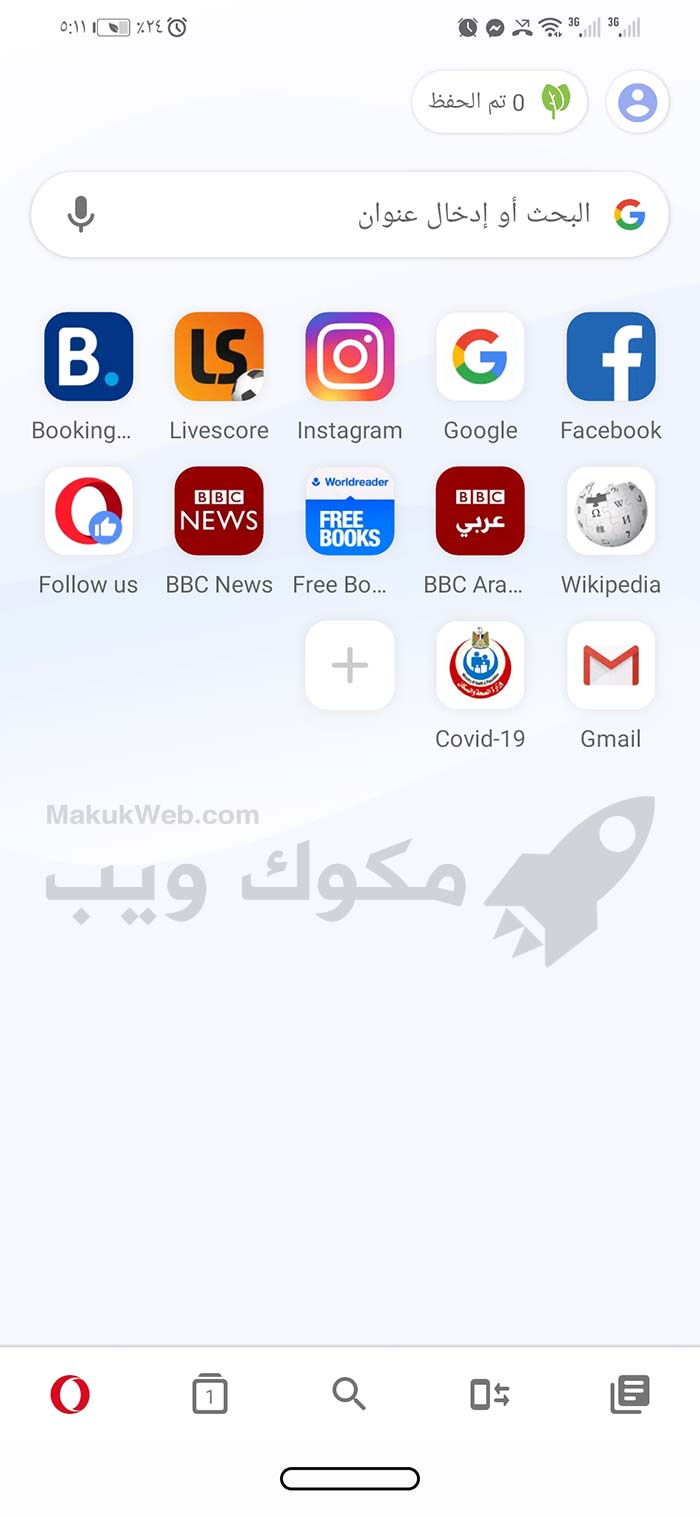This screenshot has width=700, height=1517.
Task: Open the profile account icon
Action: pos(637,102)
